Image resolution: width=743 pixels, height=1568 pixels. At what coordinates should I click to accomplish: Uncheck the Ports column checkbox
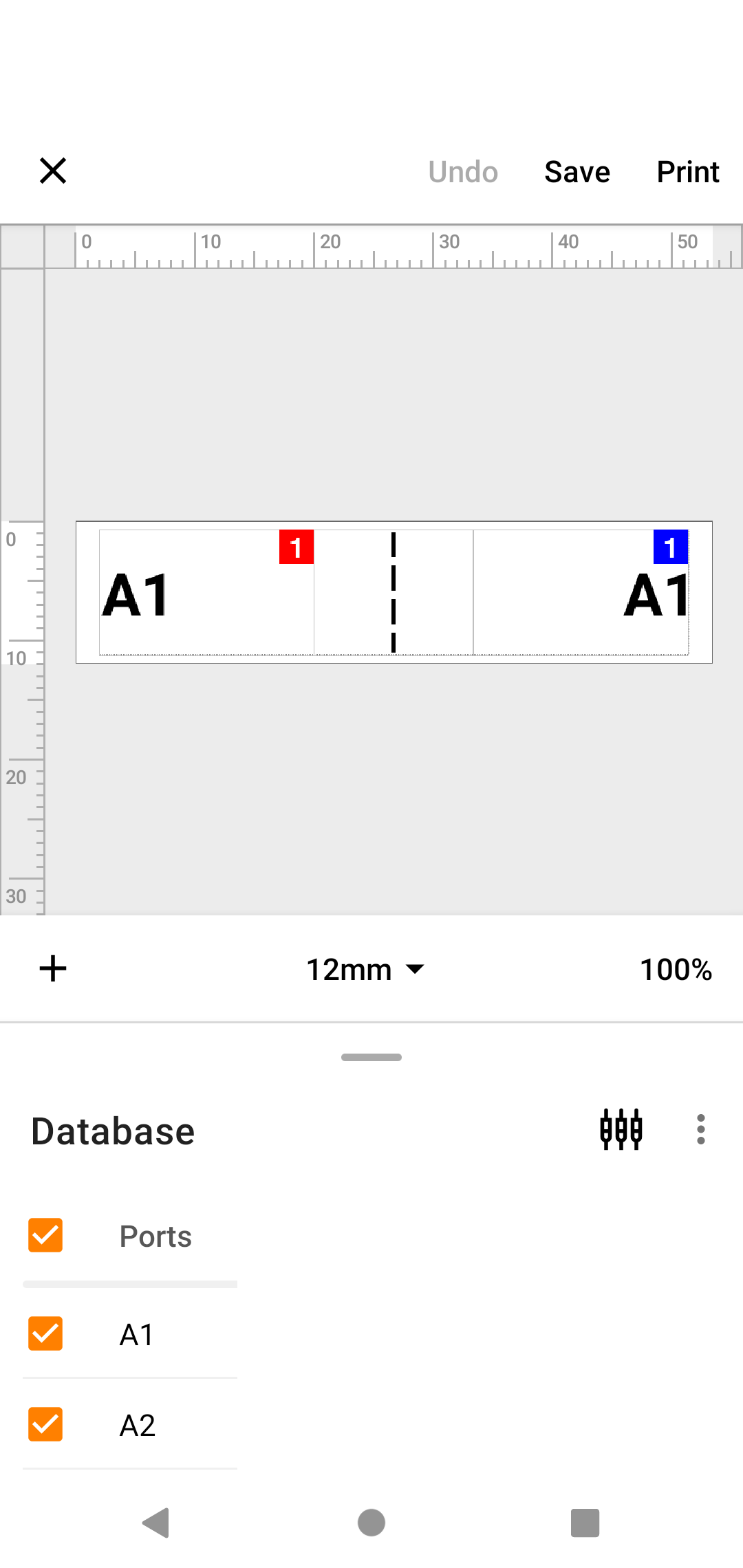(45, 1235)
